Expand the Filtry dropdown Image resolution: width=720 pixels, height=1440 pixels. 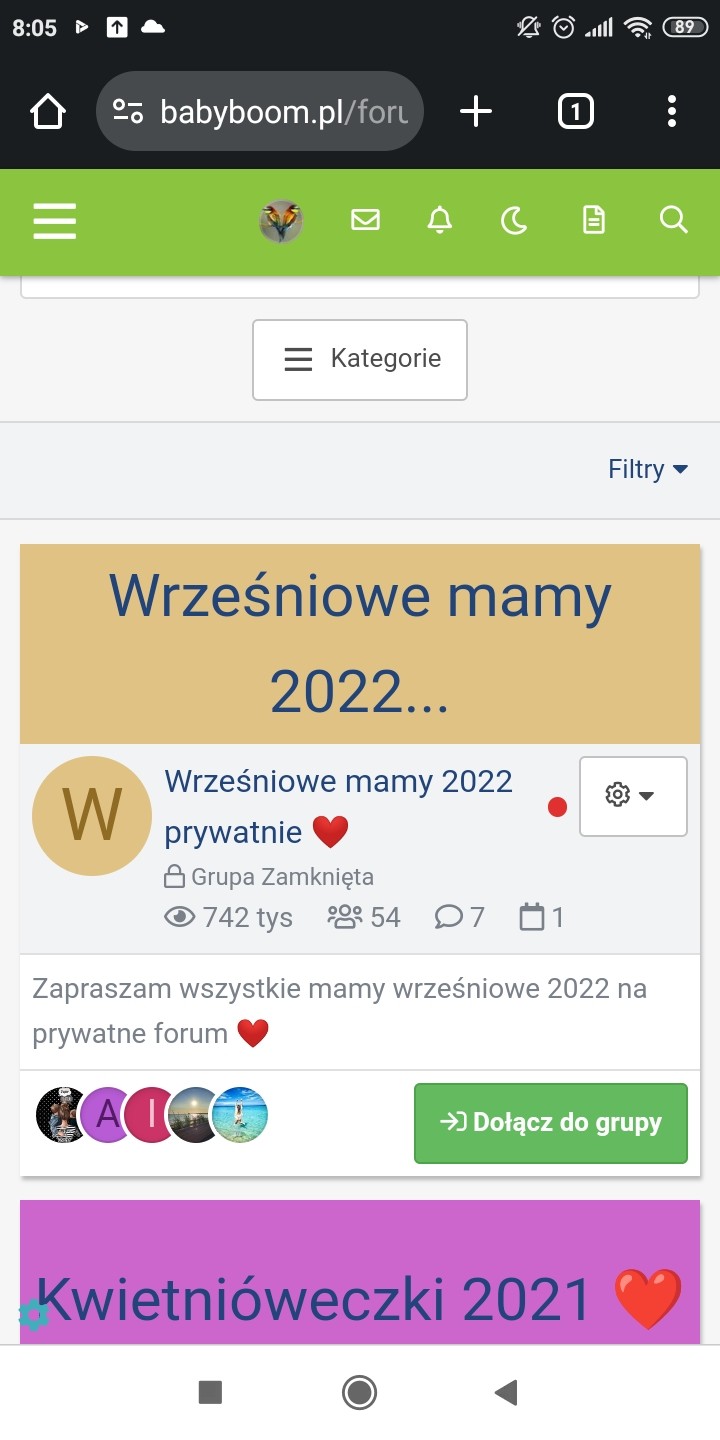click(x=648, y=469)
